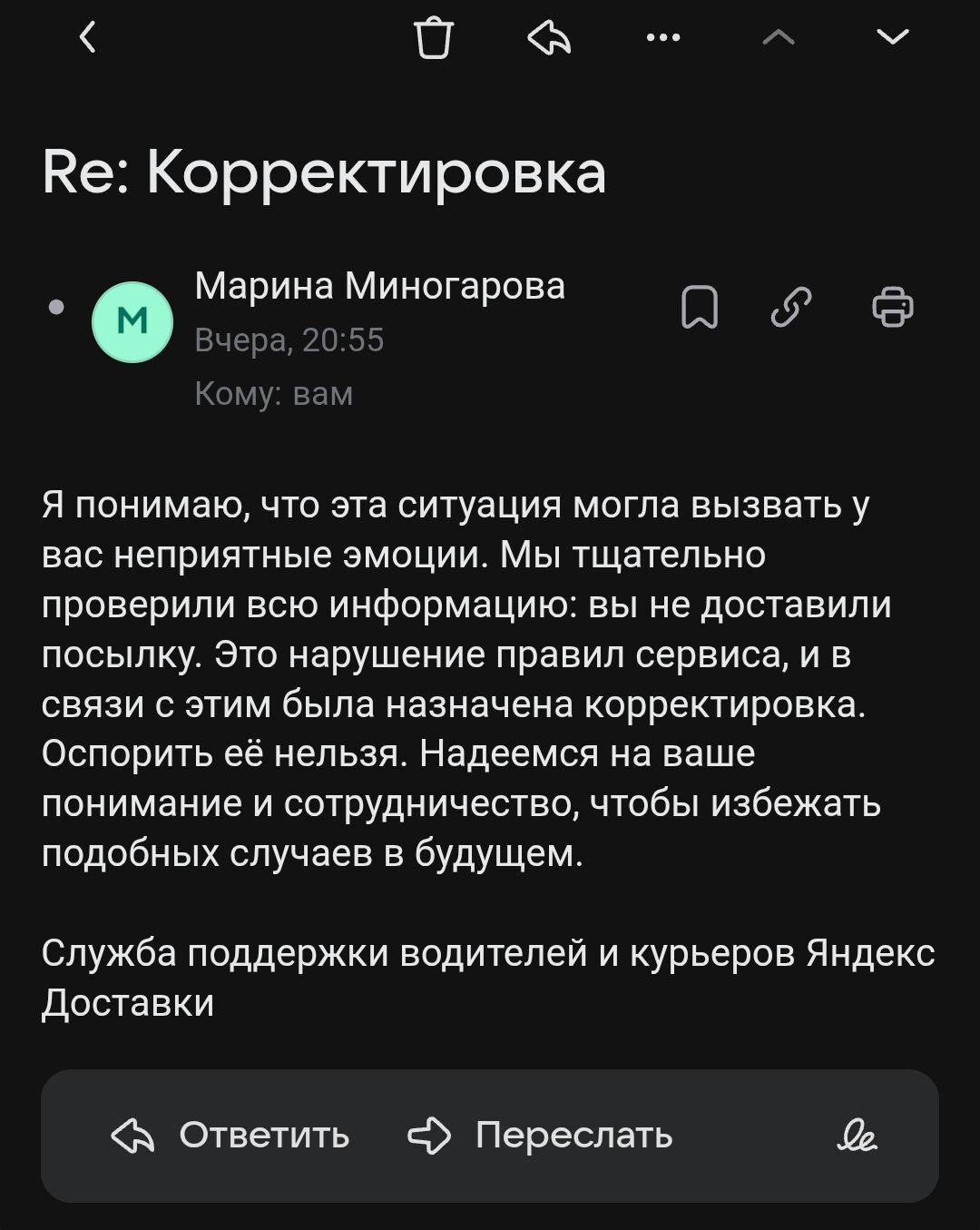This screenshot has width=980, height=1230.
Task: Delete this email with the trash icon
Action: [x=433, y=38]
